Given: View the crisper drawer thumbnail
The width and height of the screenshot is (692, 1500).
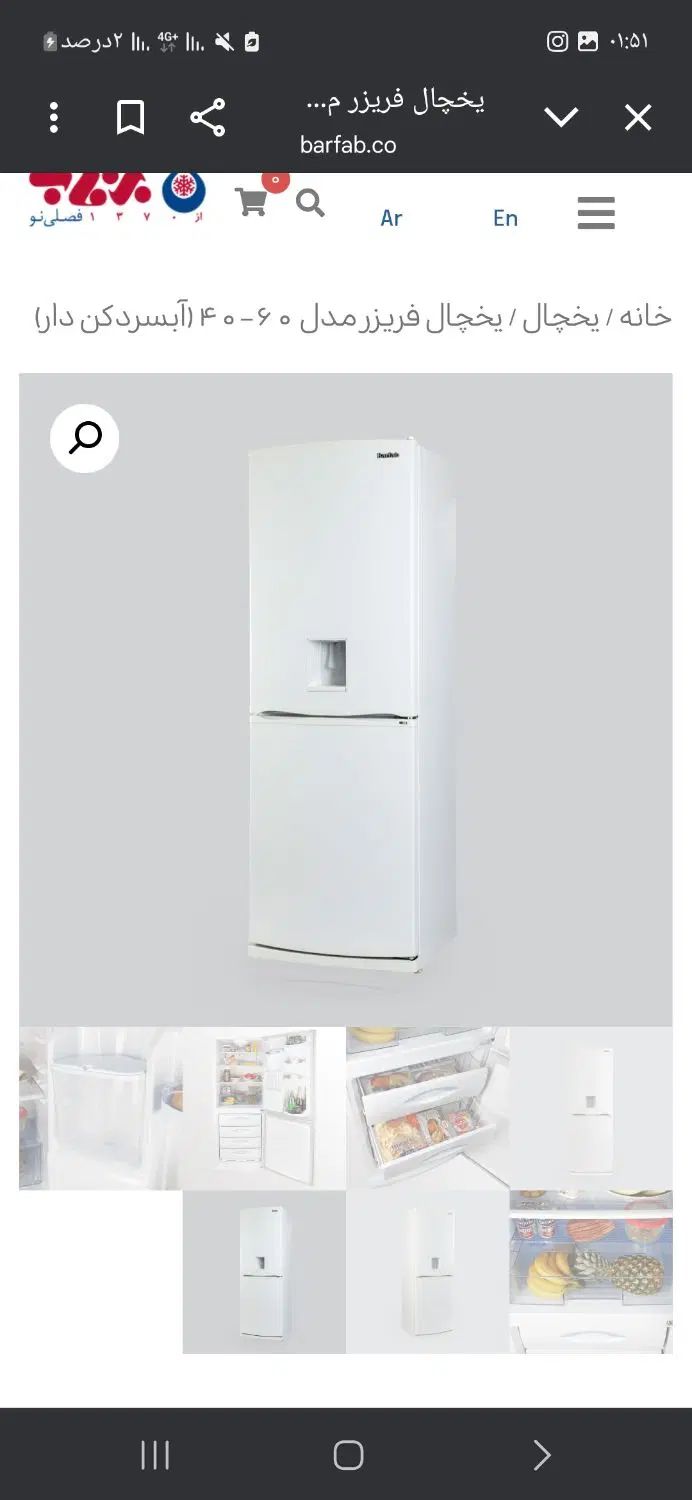Looking at the screenshot, I should pos(100,1108).
